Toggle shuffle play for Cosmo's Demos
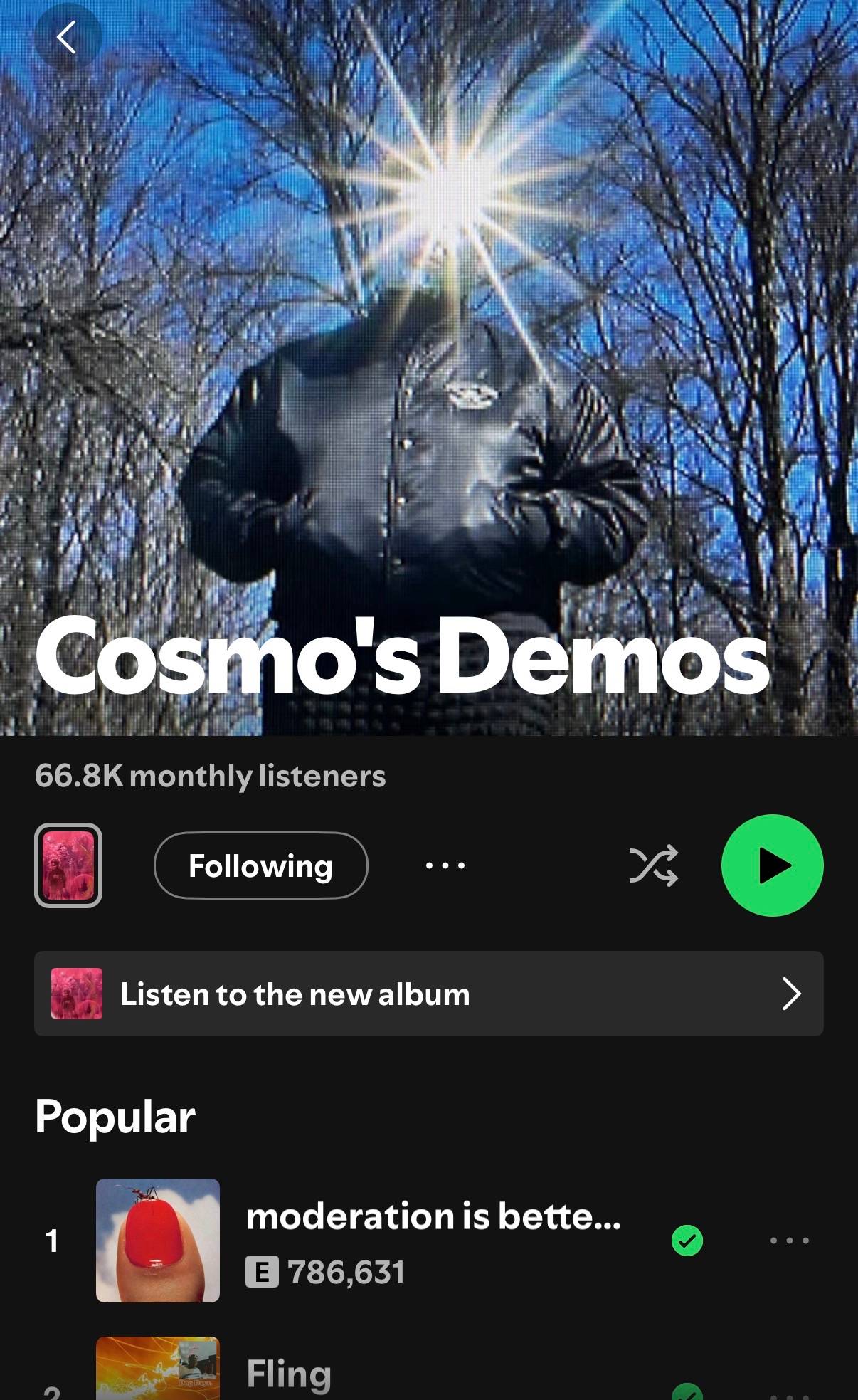 [653, 865]
